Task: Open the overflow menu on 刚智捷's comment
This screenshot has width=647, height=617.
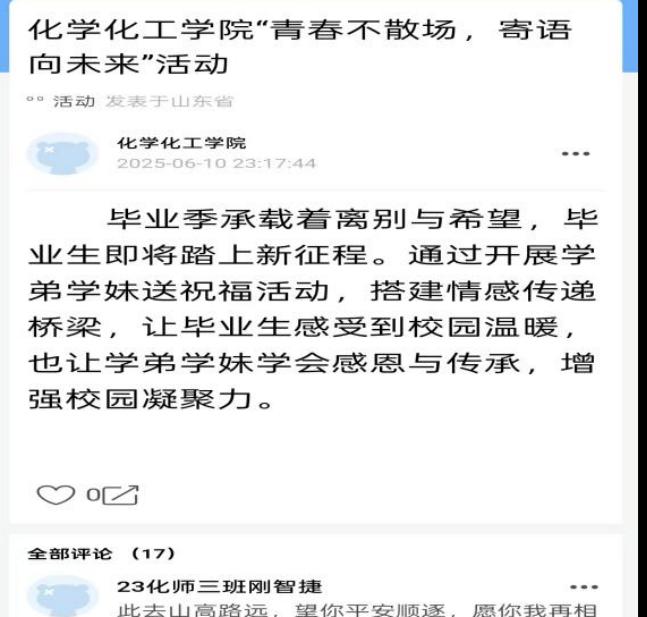Action: pos(582,587)
